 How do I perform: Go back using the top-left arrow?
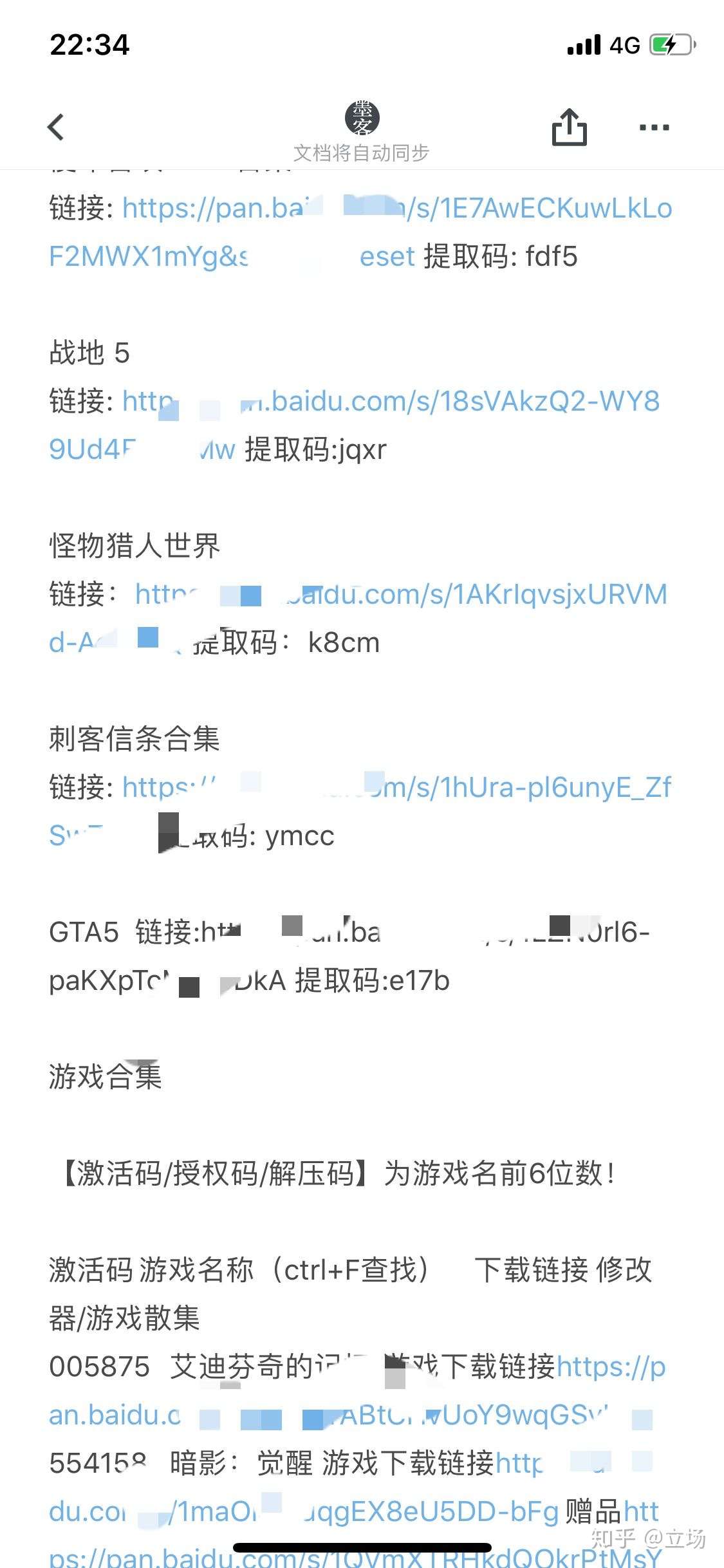coord(57,127)
